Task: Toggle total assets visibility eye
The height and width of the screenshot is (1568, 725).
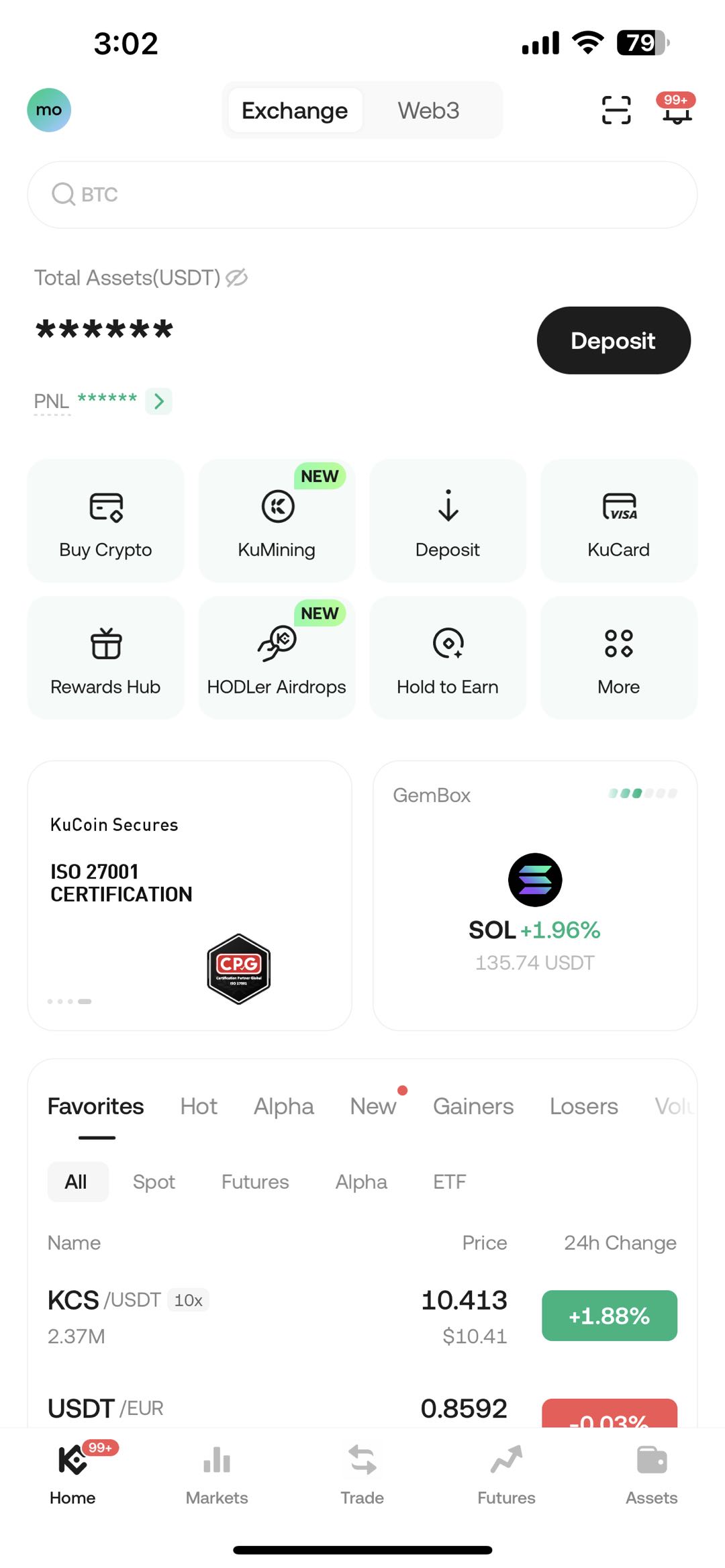Action: click(x=236, y=277)
